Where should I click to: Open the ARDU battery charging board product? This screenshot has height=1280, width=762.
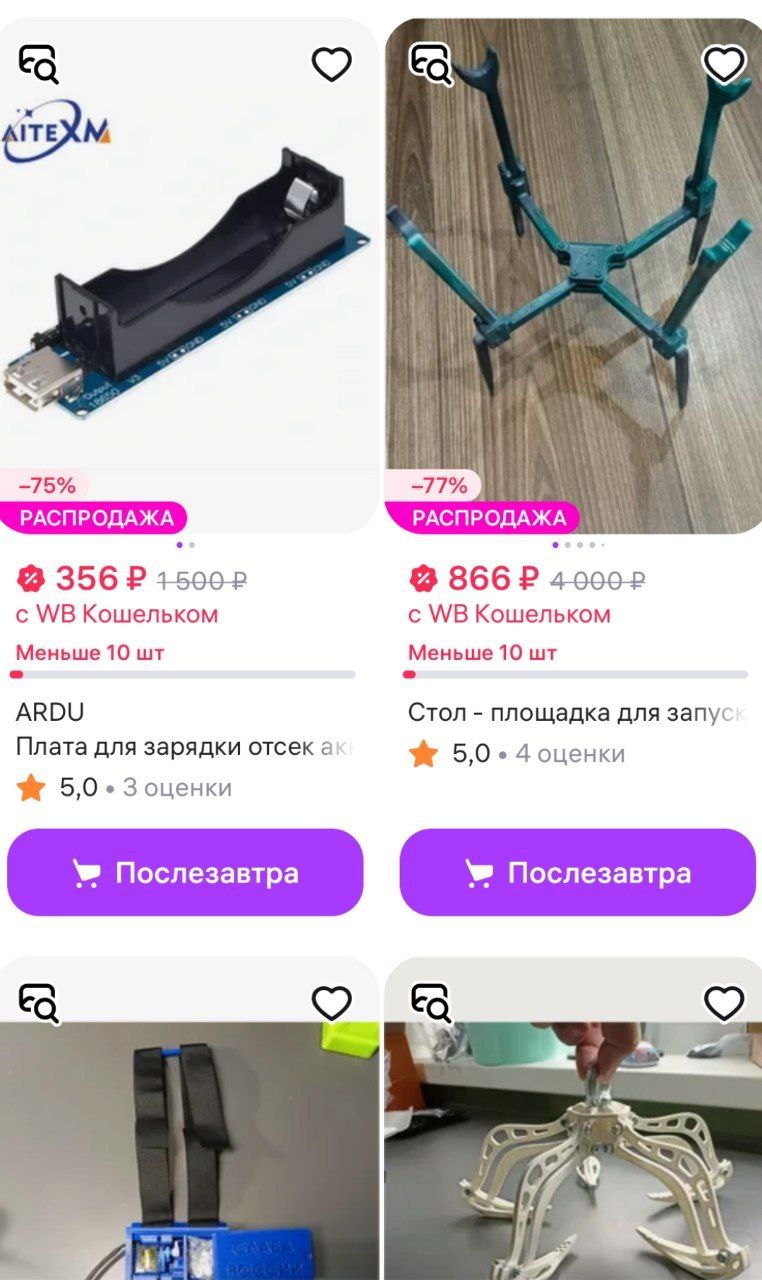click(185, 280)
